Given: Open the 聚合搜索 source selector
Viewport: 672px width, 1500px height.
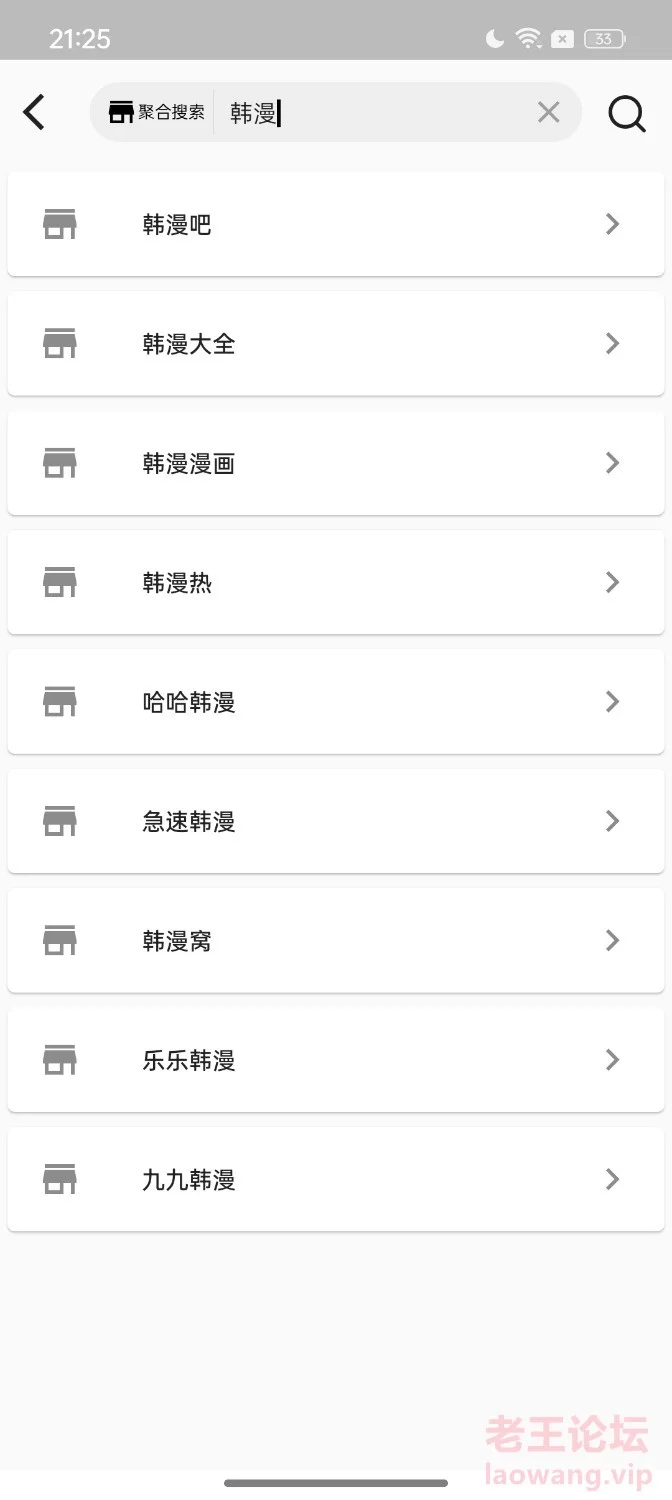Looking at the screenshot, I should [x=156, y=112].
